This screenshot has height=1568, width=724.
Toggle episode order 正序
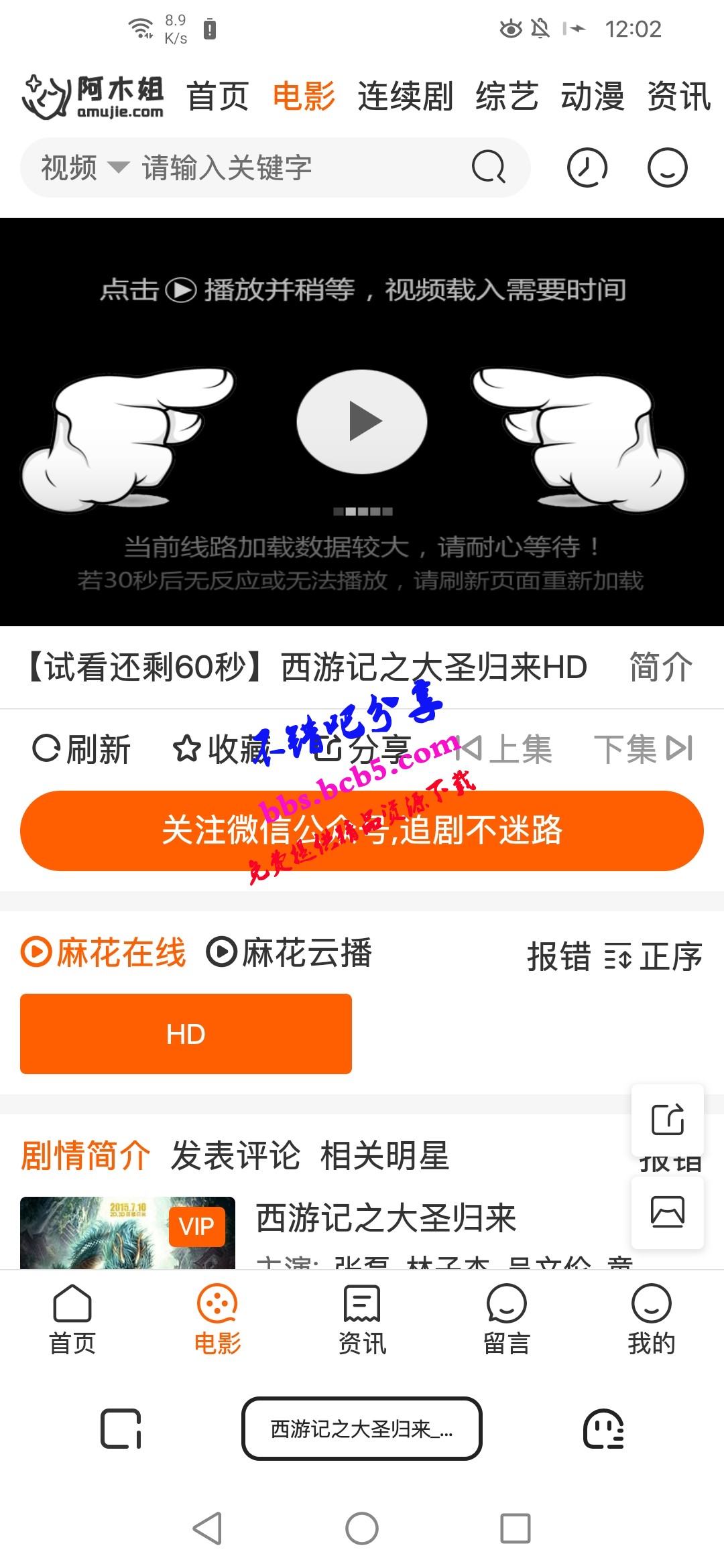(654, 956)
